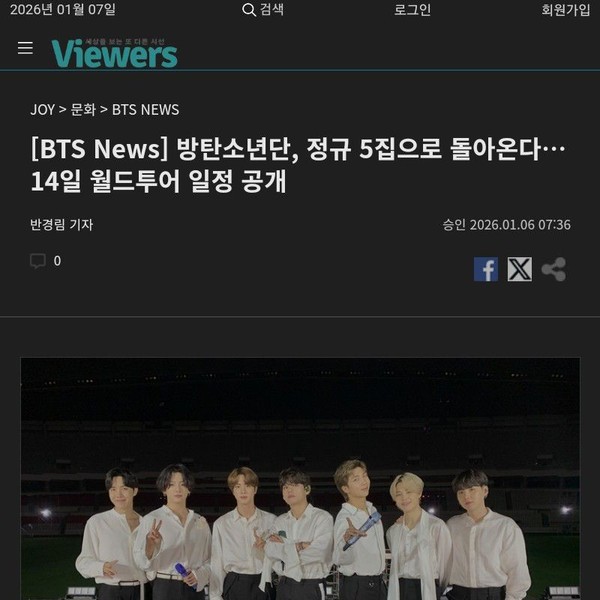The height and width of the screenshot is (600, 600).
Task: Share the article on X
Action: pyautogui.click(x=519, y=268)
